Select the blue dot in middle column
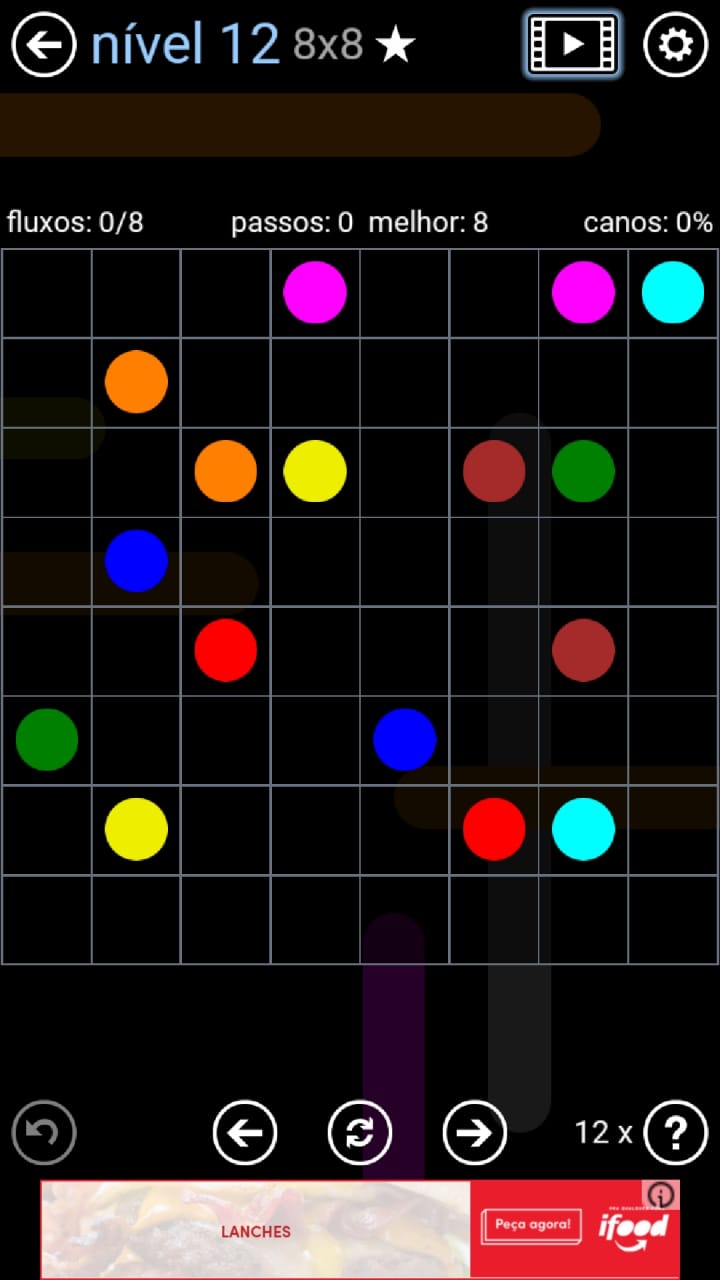Screen dimensions: 720x1280 (405, 740)
